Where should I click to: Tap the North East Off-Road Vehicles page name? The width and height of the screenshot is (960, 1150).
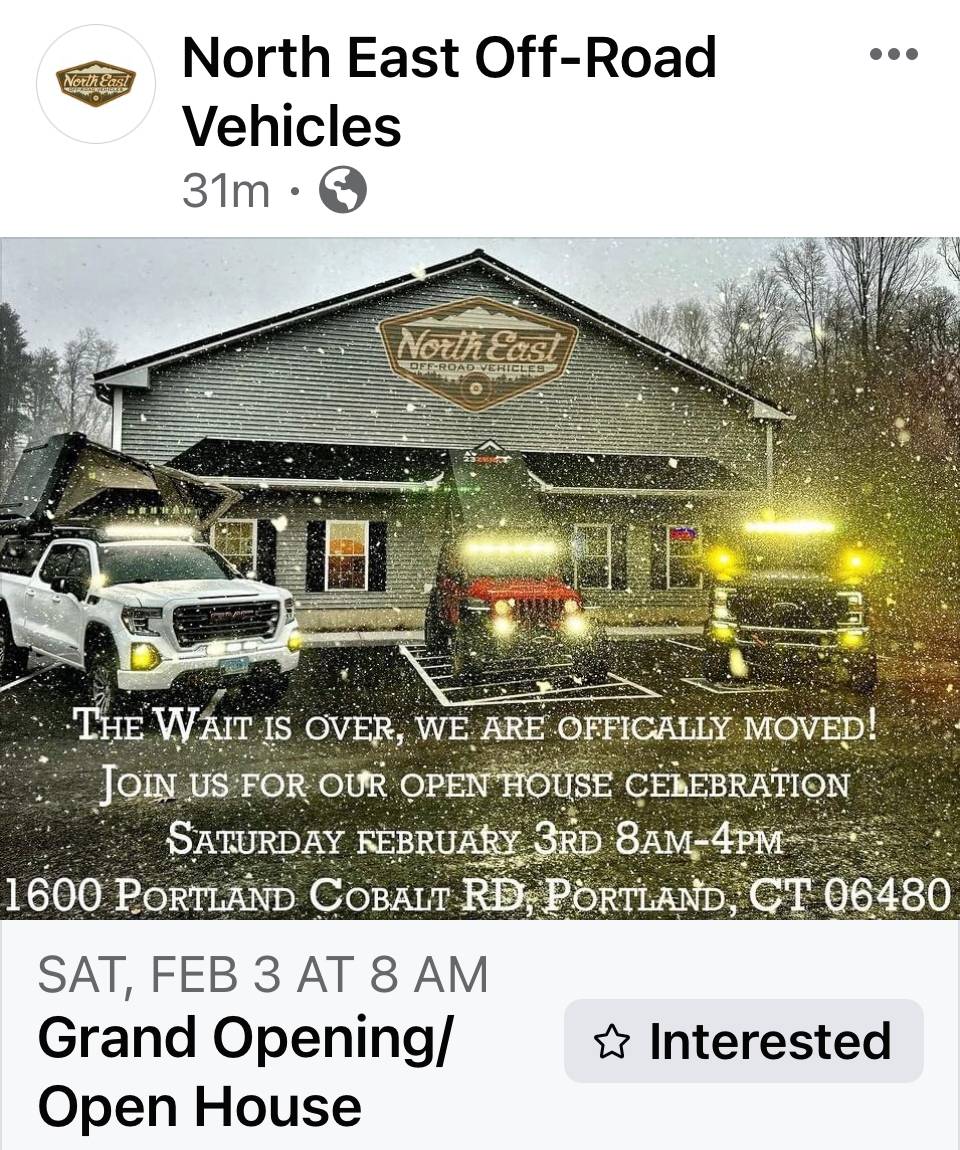point(449,92)
